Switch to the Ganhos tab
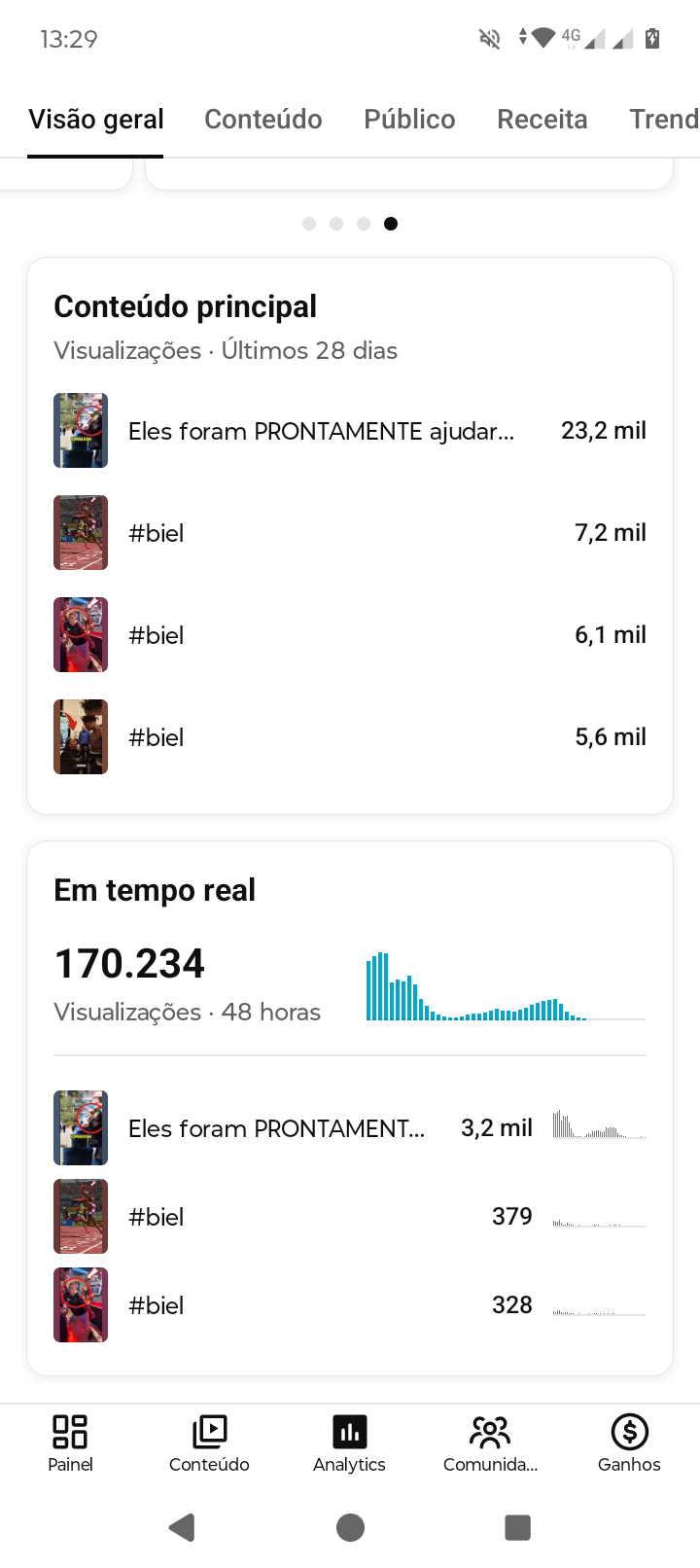 629,1443
